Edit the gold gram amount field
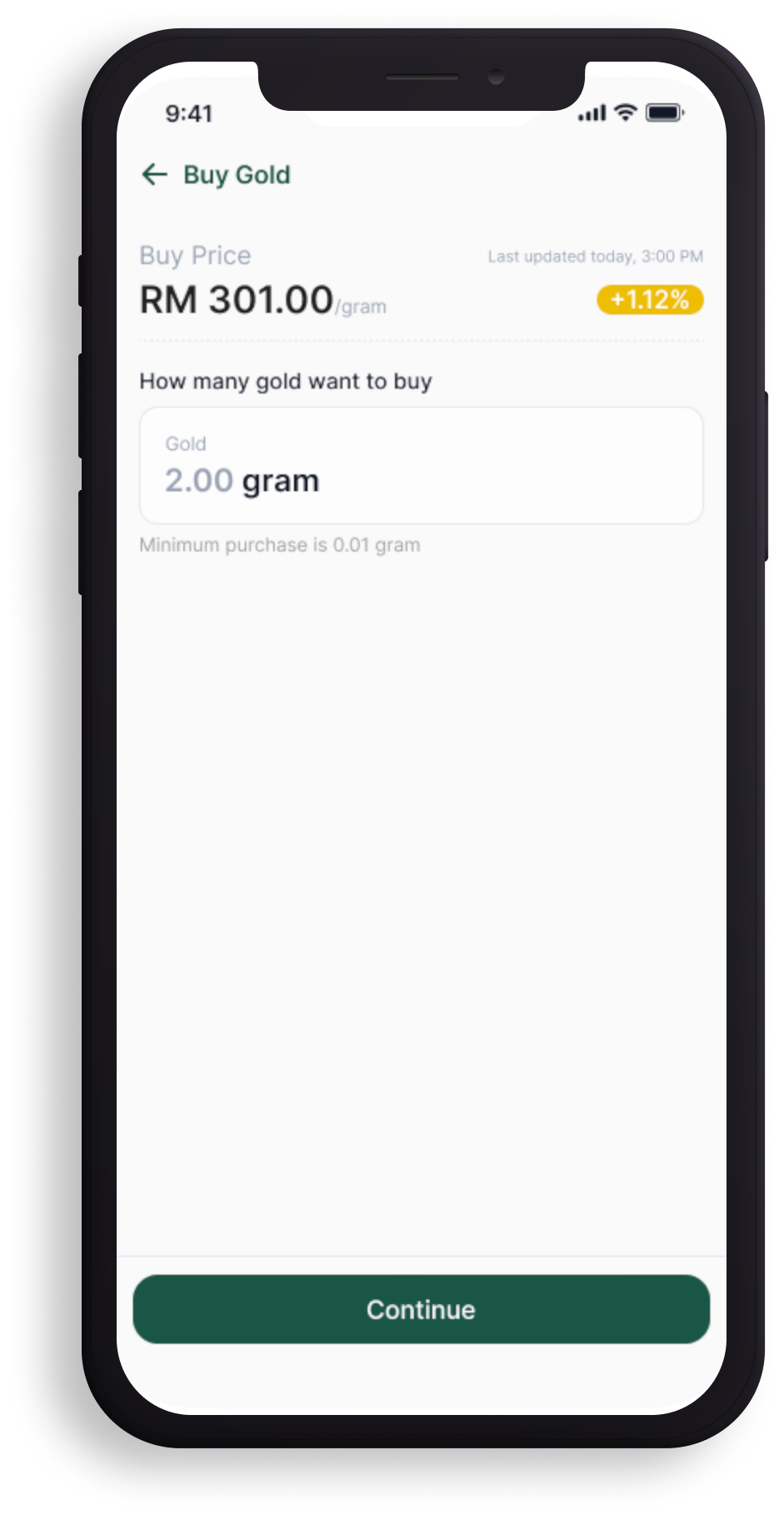 [x=421, y=466]
